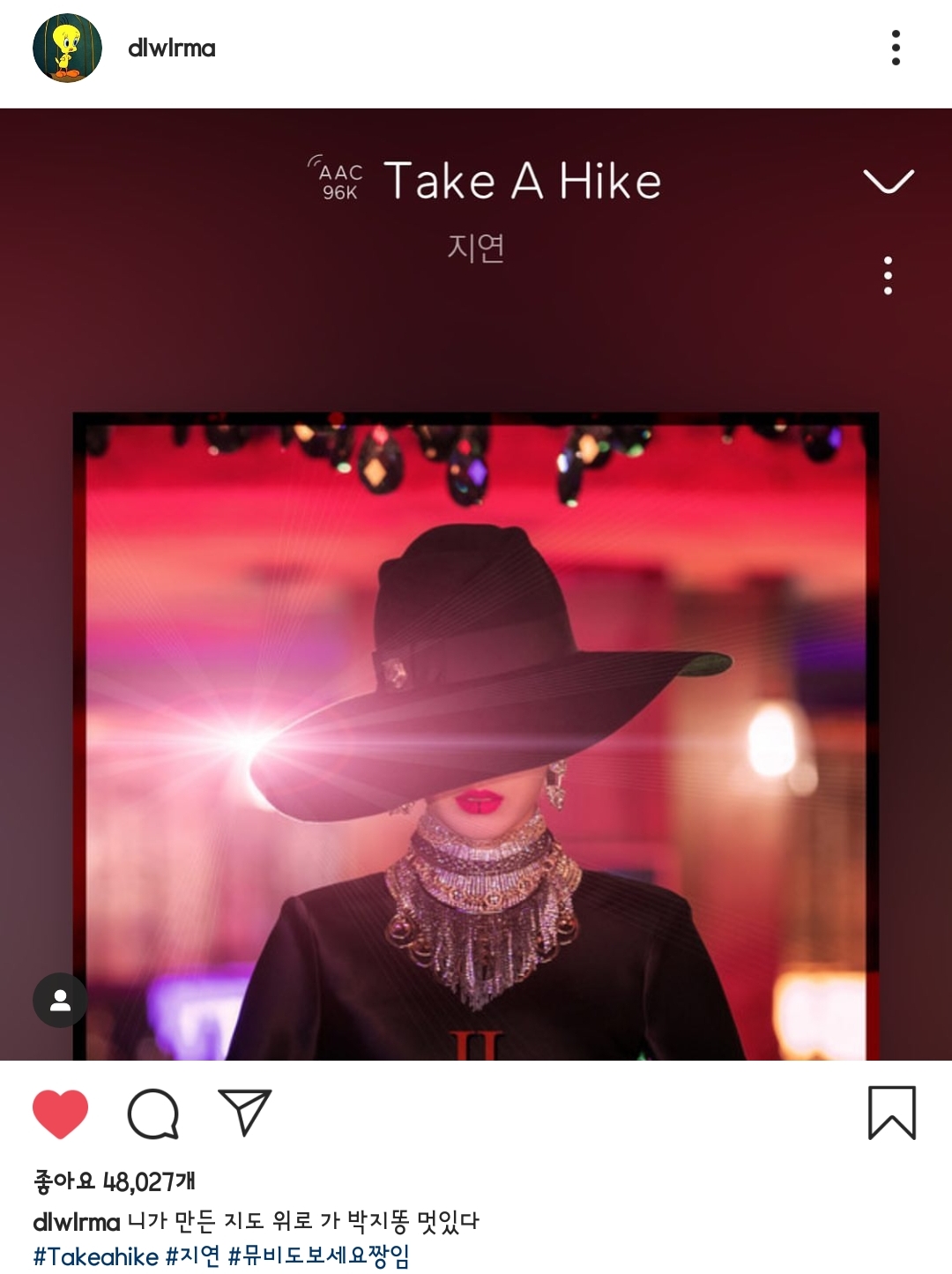Open dlwlrma's profile picture
The width and height of the screenshot is (952, 1274).
[67, 48]
